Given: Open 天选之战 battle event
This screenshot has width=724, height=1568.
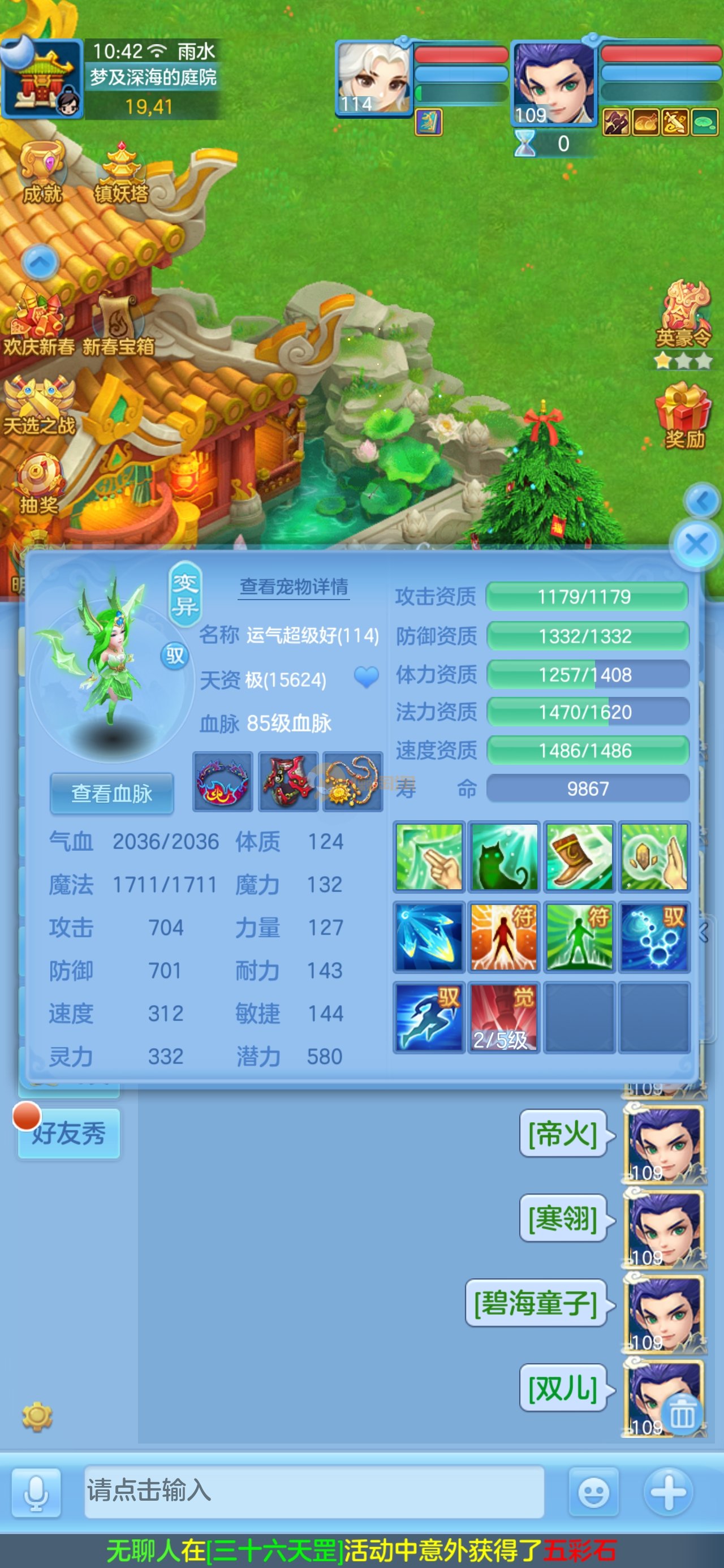Looking at the screenshot, I should pos(39,406).
